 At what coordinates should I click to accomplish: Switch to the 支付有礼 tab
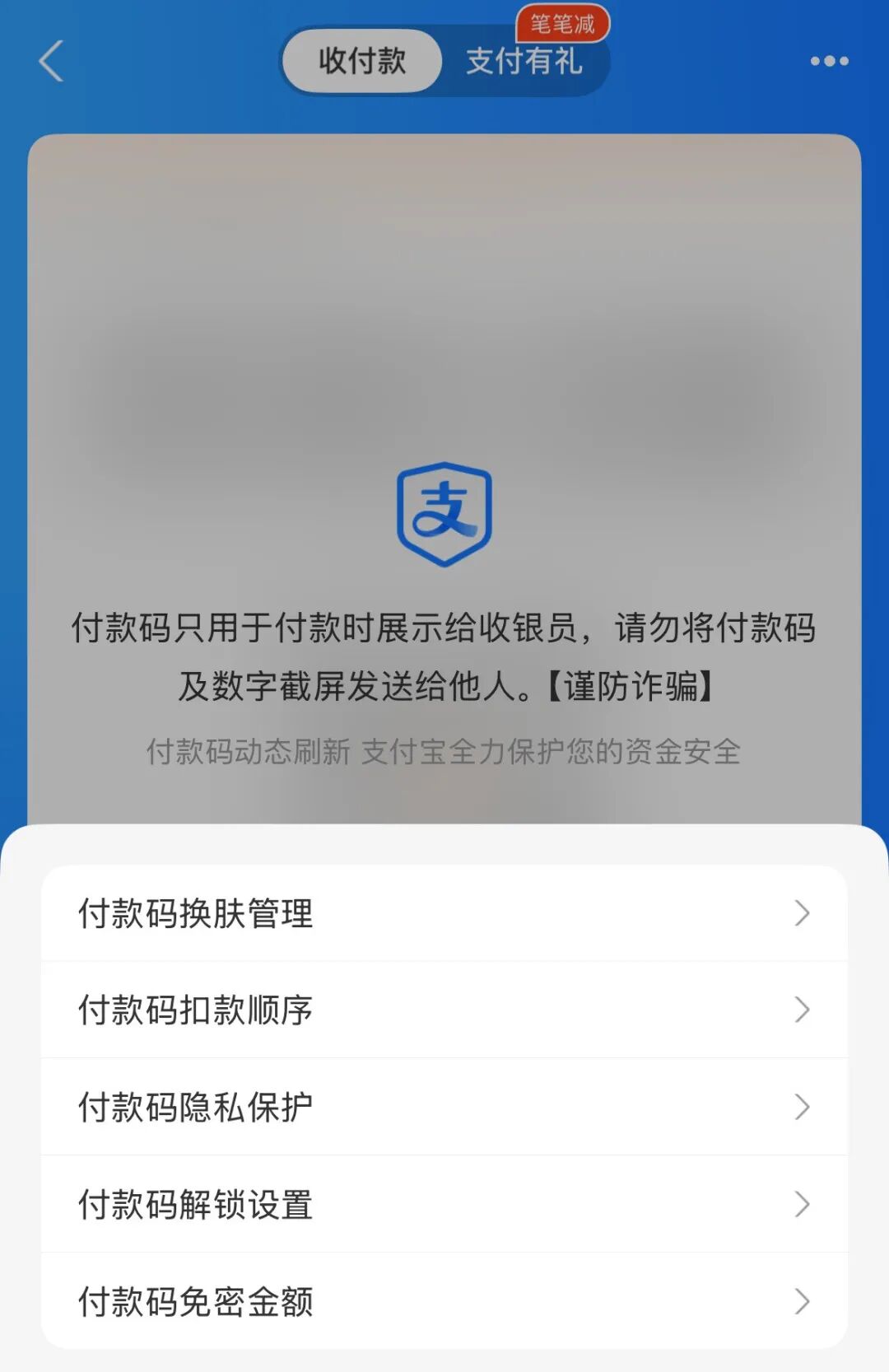tap(527, 62)
